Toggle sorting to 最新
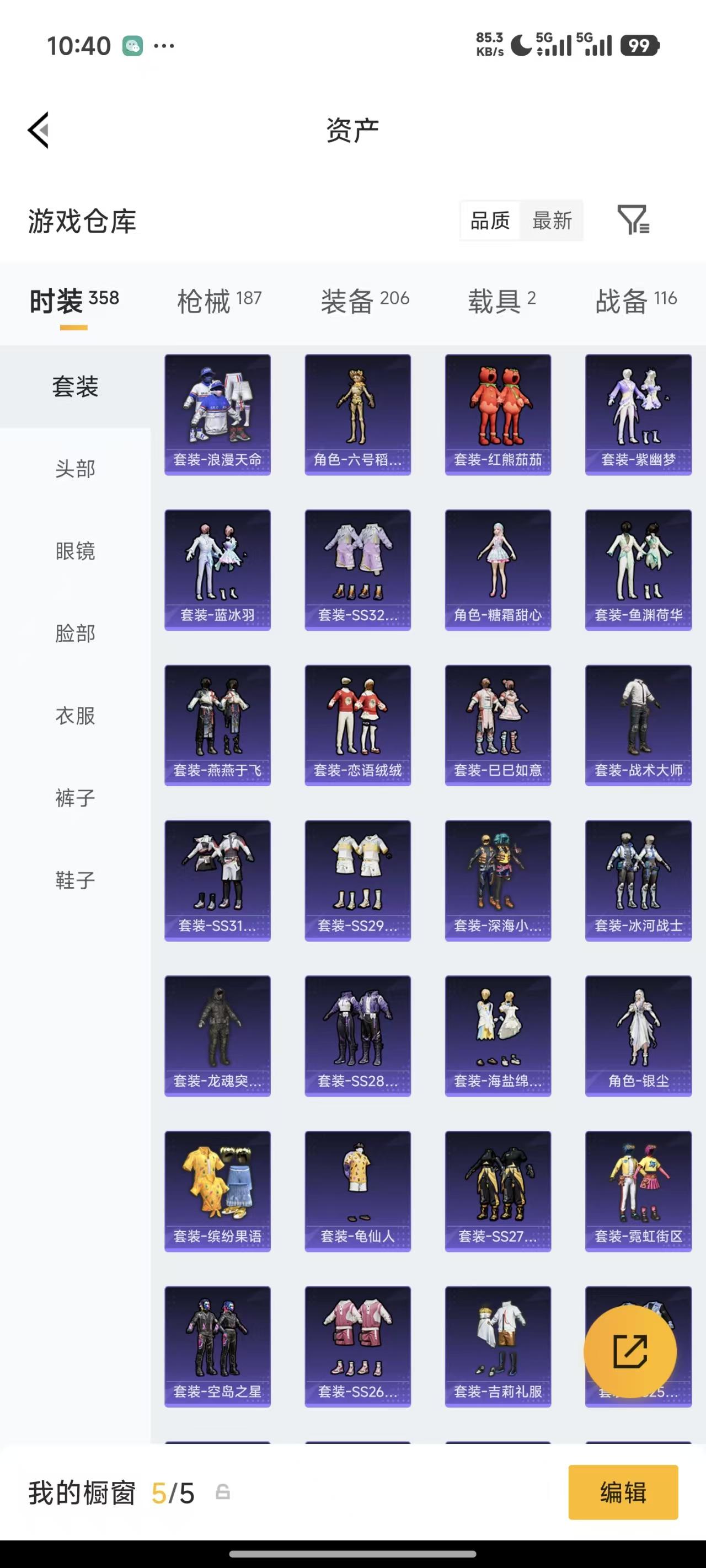Screen dimensions: 706x1568 click(x=552, y=221)
